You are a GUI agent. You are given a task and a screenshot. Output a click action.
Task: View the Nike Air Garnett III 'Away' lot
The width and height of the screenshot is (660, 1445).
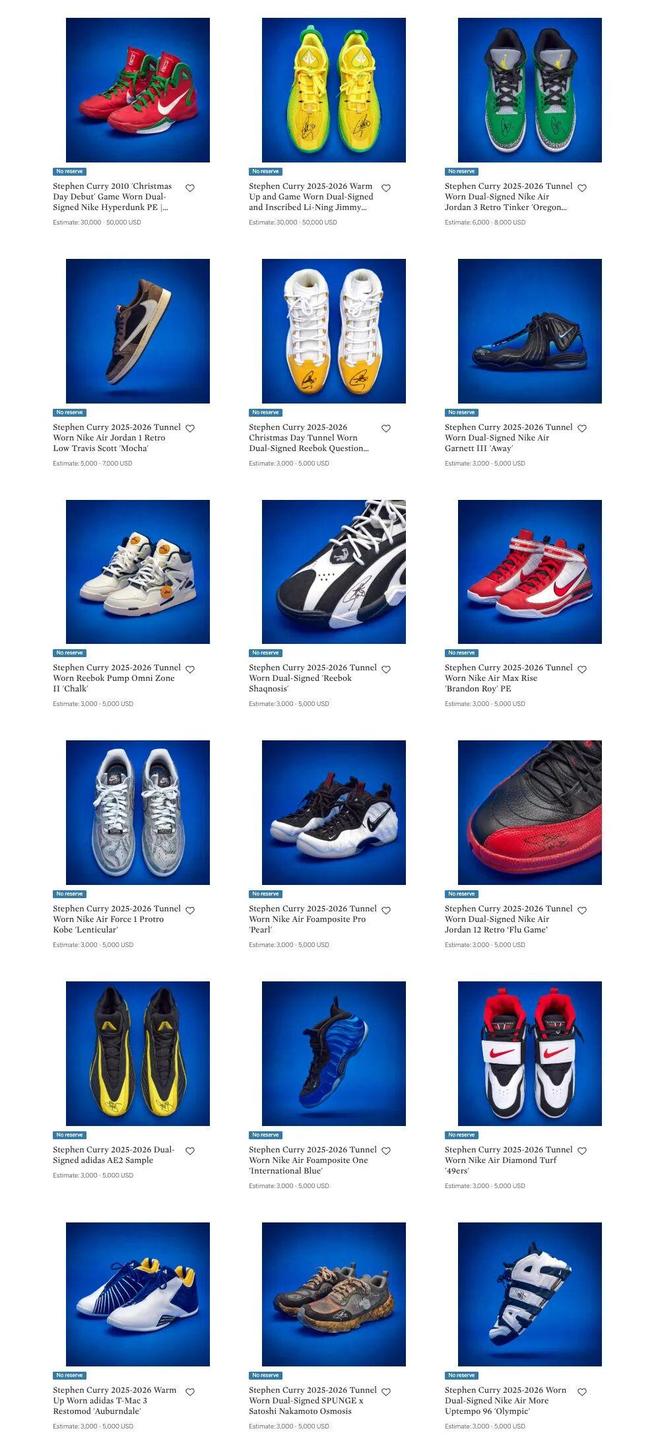[529, 331]
